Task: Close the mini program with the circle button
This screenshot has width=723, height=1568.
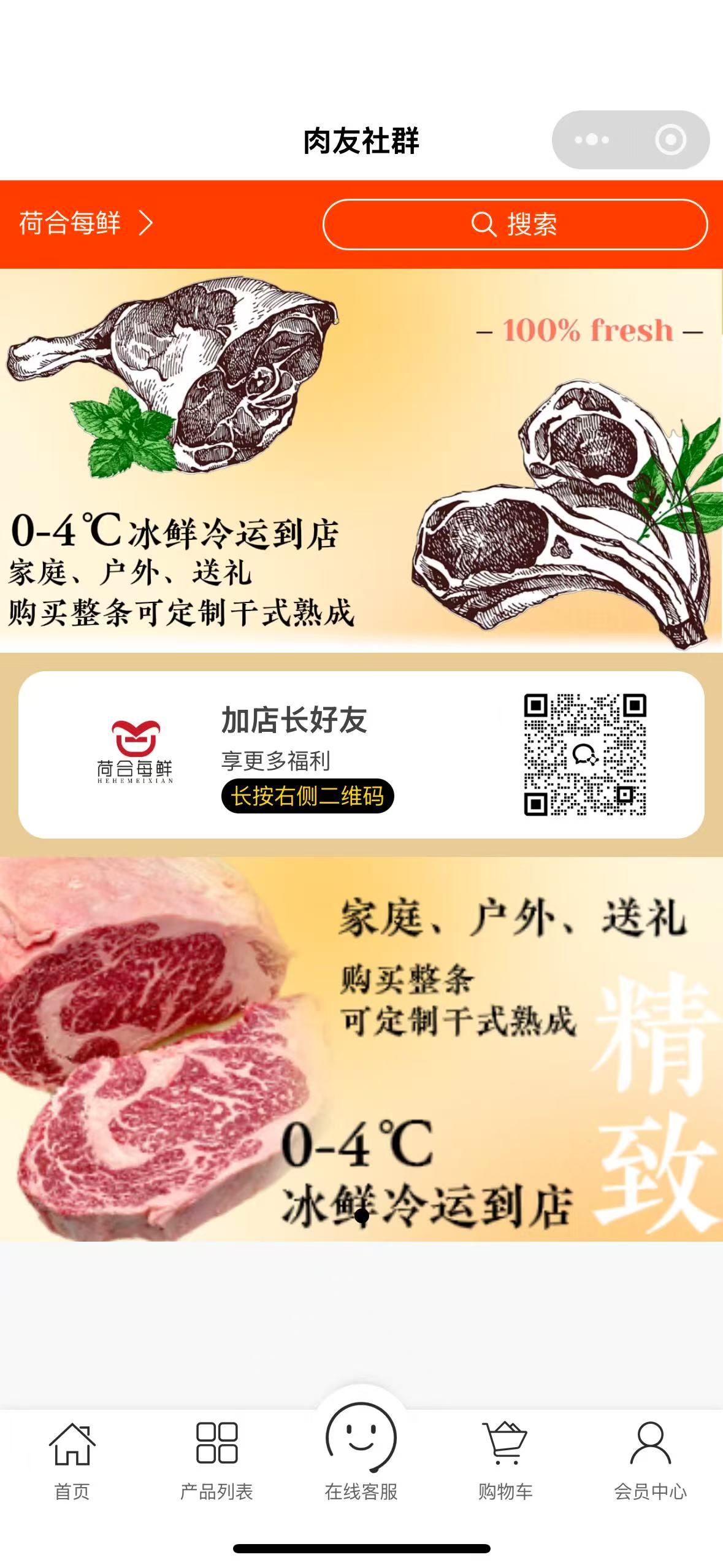Action: click(670, 140)
